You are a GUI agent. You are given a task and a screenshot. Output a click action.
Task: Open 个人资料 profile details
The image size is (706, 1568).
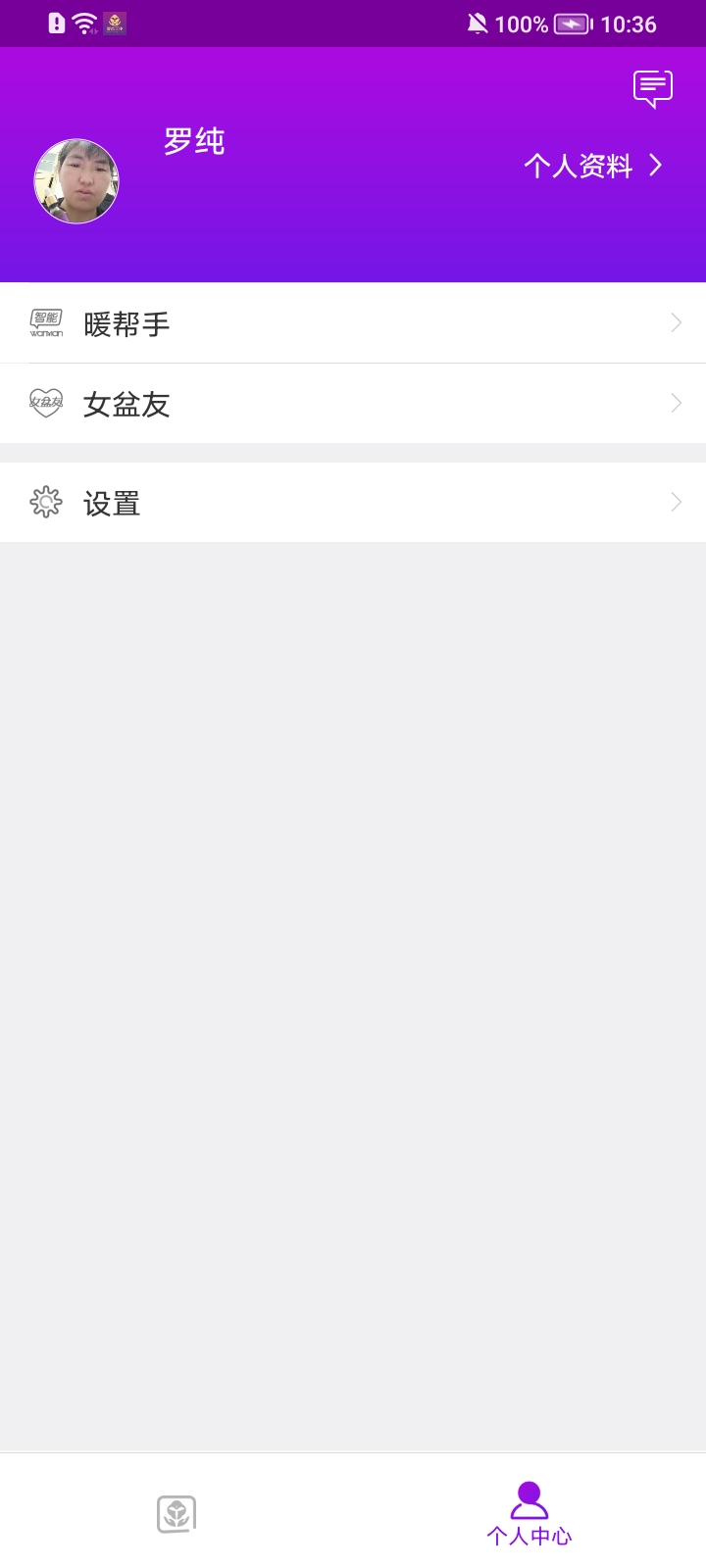coord(593,166)
